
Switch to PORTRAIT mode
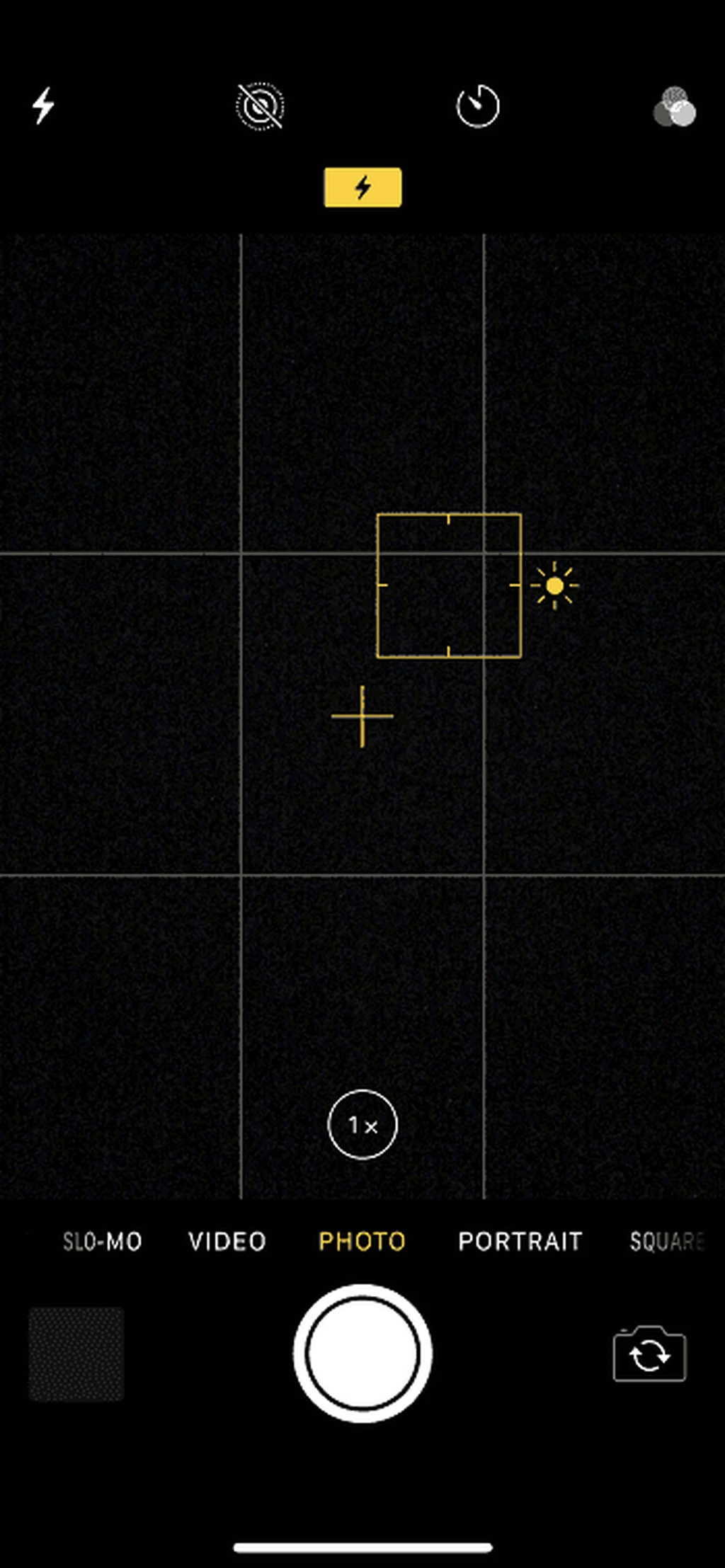[520, 1241]
